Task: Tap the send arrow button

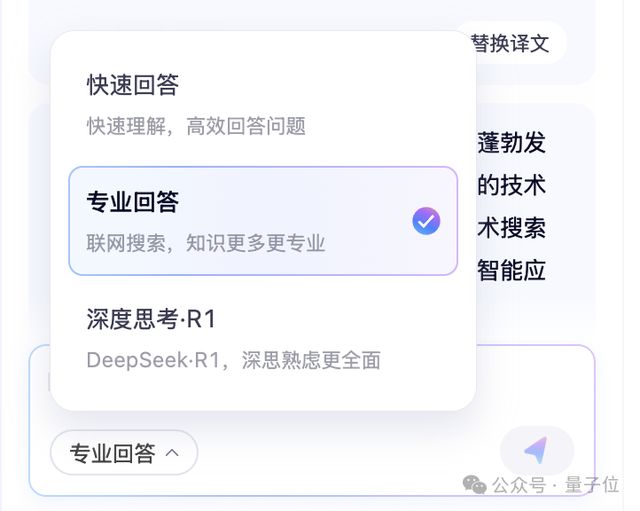Action: pyautogui.click(x=536, y=451)
